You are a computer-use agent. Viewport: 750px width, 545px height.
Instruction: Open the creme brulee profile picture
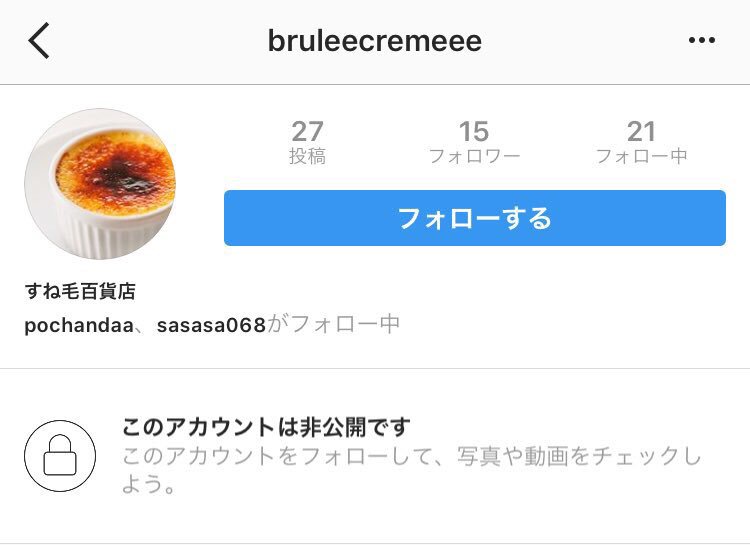pos(100,185)
